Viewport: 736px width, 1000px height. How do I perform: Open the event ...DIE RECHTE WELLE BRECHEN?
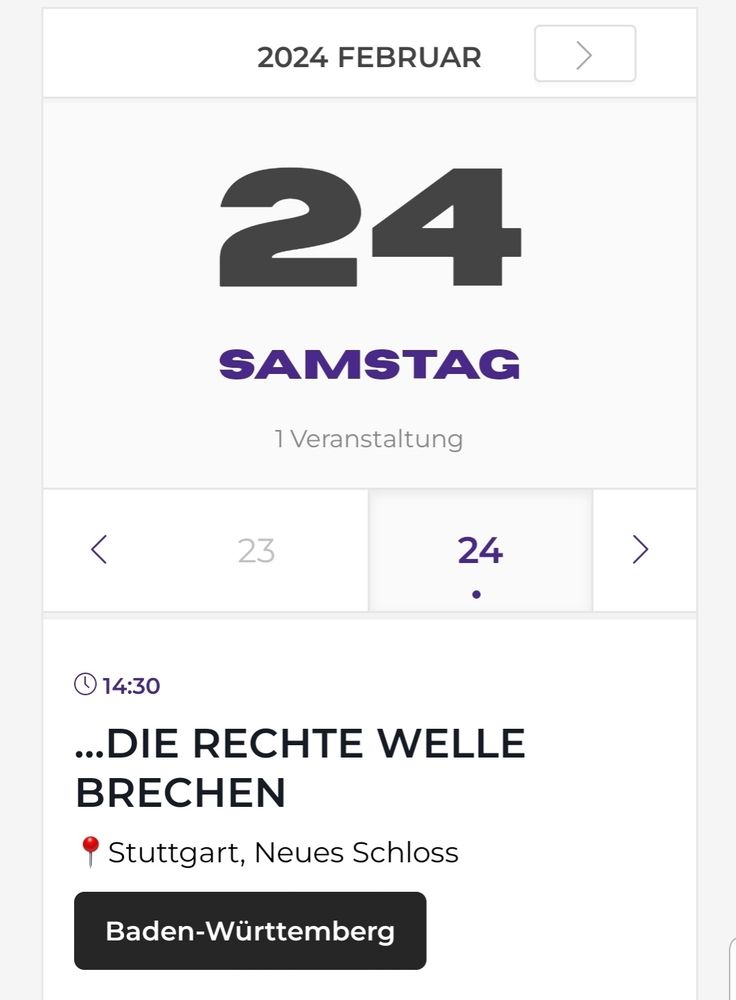tap(300, 768)
